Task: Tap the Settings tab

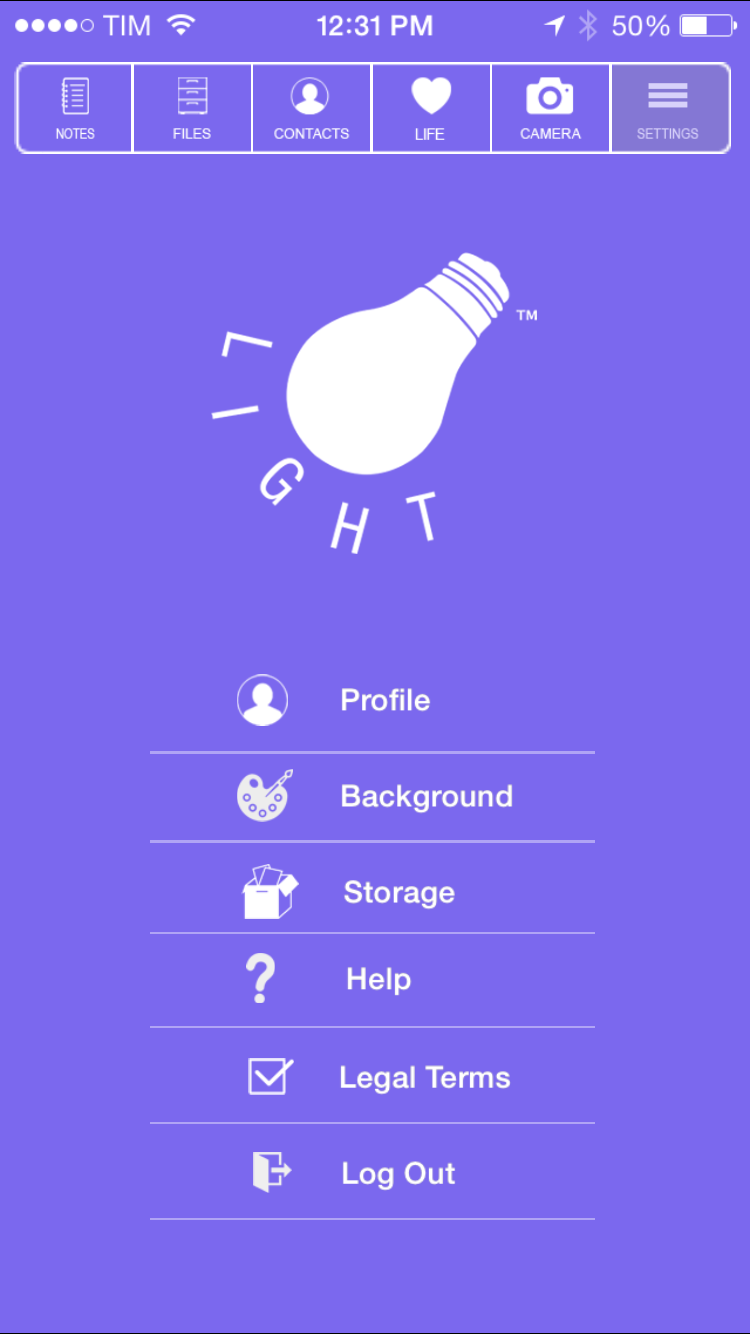Action: [668, 108]
